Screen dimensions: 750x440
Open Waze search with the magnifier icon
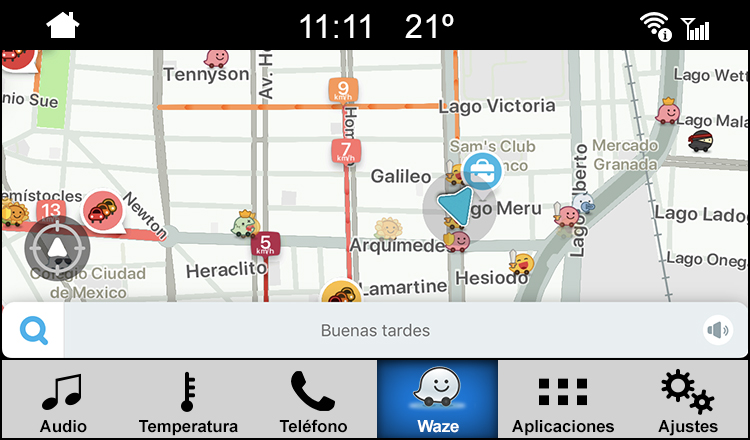(34, 330)
